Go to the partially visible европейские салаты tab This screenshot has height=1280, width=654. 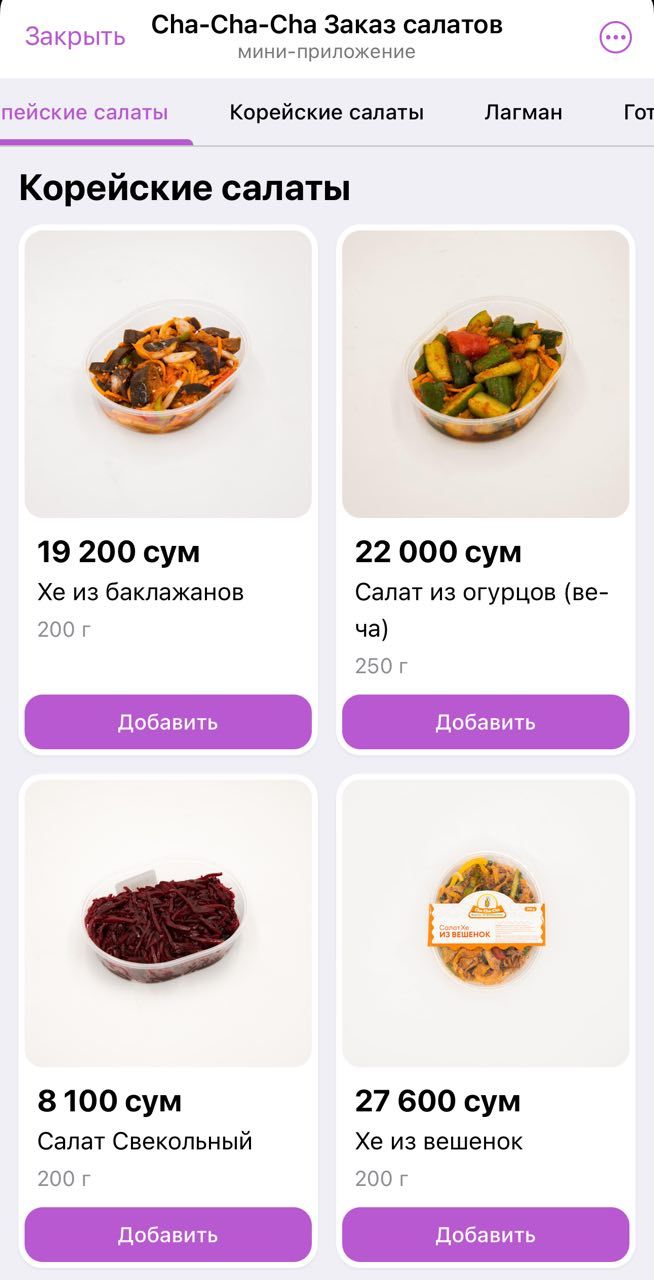[x=85, y=112]
